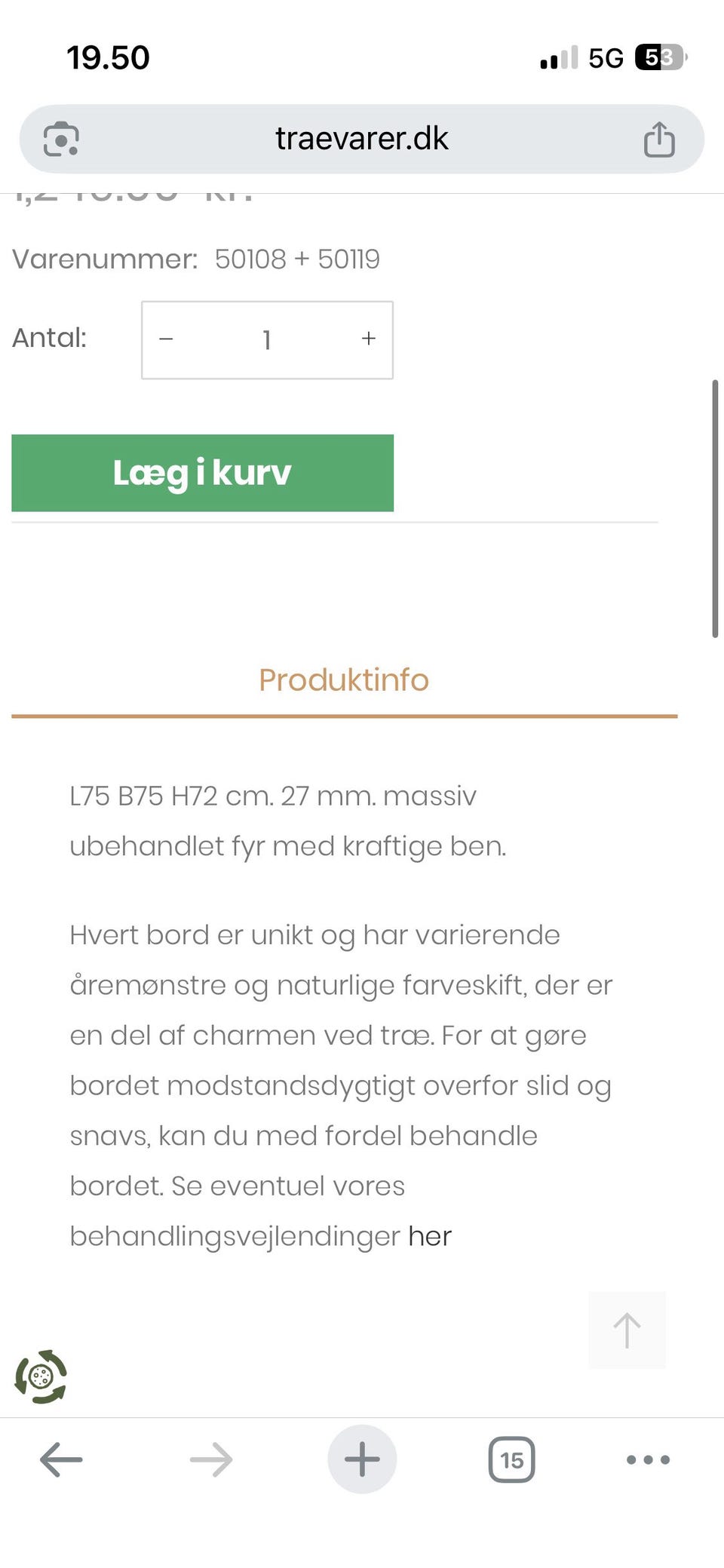Decrease quantity with the minus button

(167, 339)
